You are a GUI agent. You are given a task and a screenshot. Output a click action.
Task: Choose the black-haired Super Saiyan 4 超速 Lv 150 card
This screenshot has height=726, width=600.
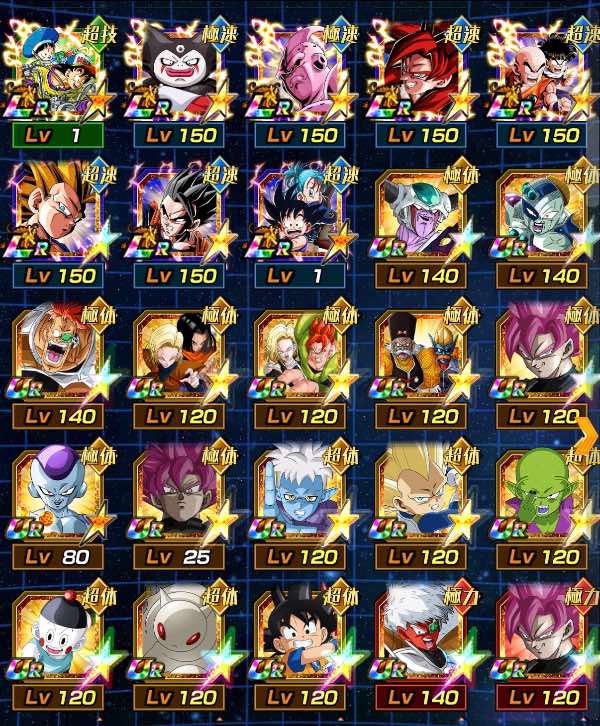[181, 226]
